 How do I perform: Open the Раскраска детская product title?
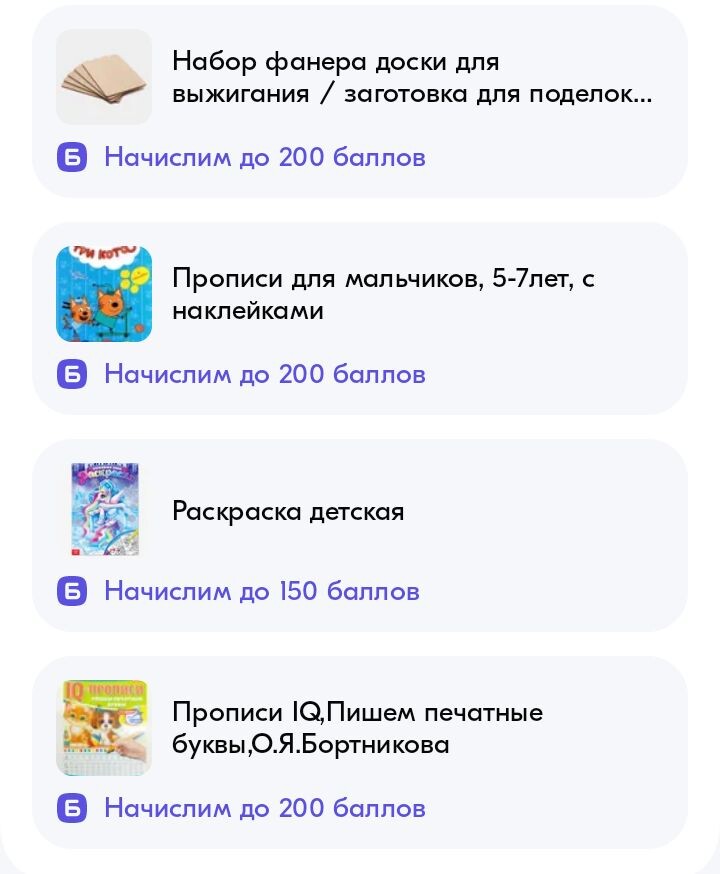tap(288, 511)
